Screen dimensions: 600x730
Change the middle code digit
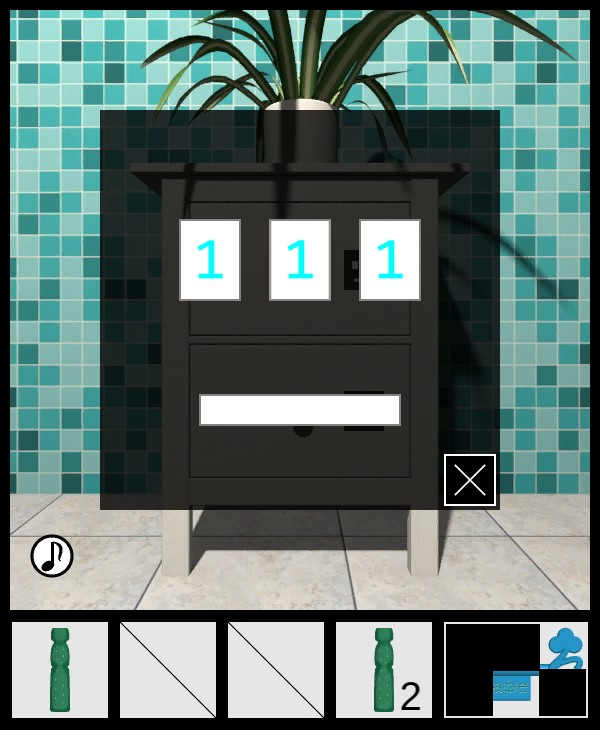click(x=300, y=260)
